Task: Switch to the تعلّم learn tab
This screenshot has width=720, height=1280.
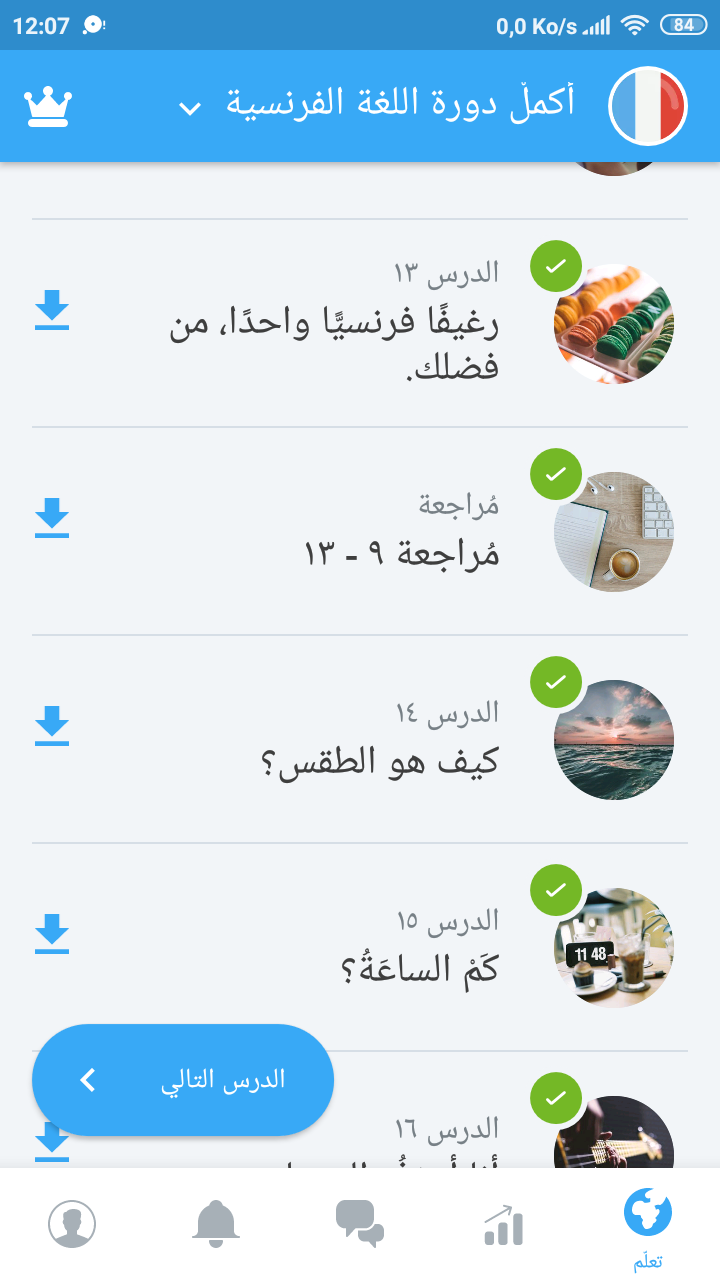Action: tap(648, 1226)
